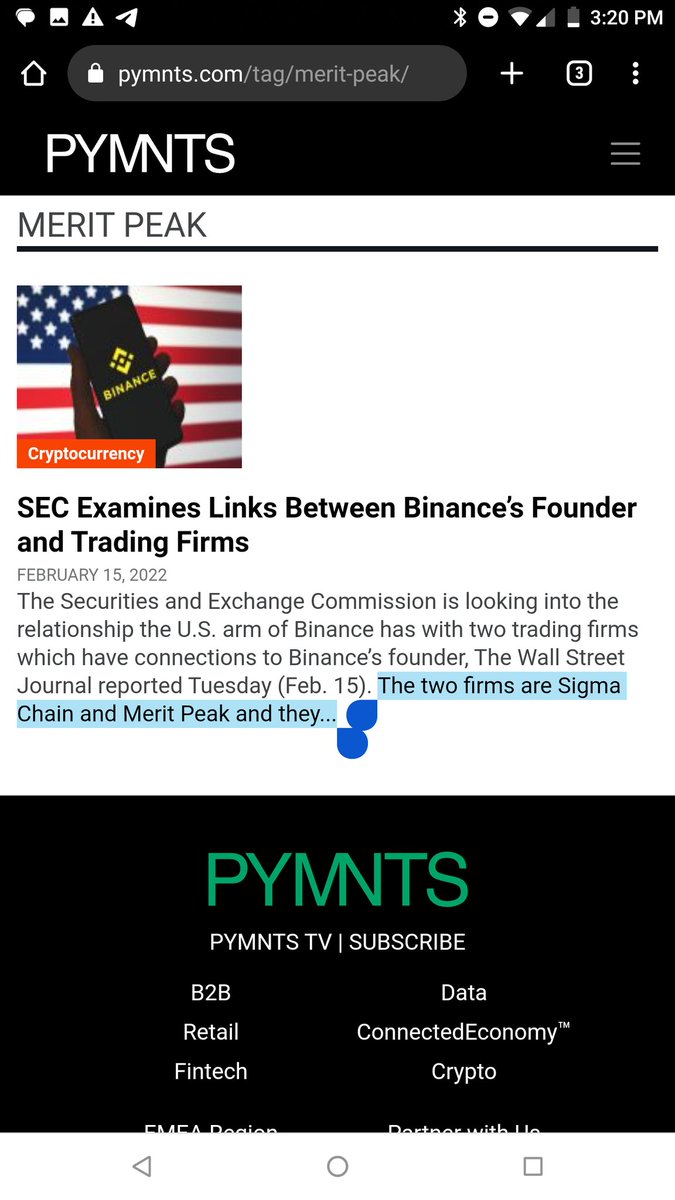675x1200 pixels.
Task: Open the Cryptocurrency category tag
Action: point(86,454)
